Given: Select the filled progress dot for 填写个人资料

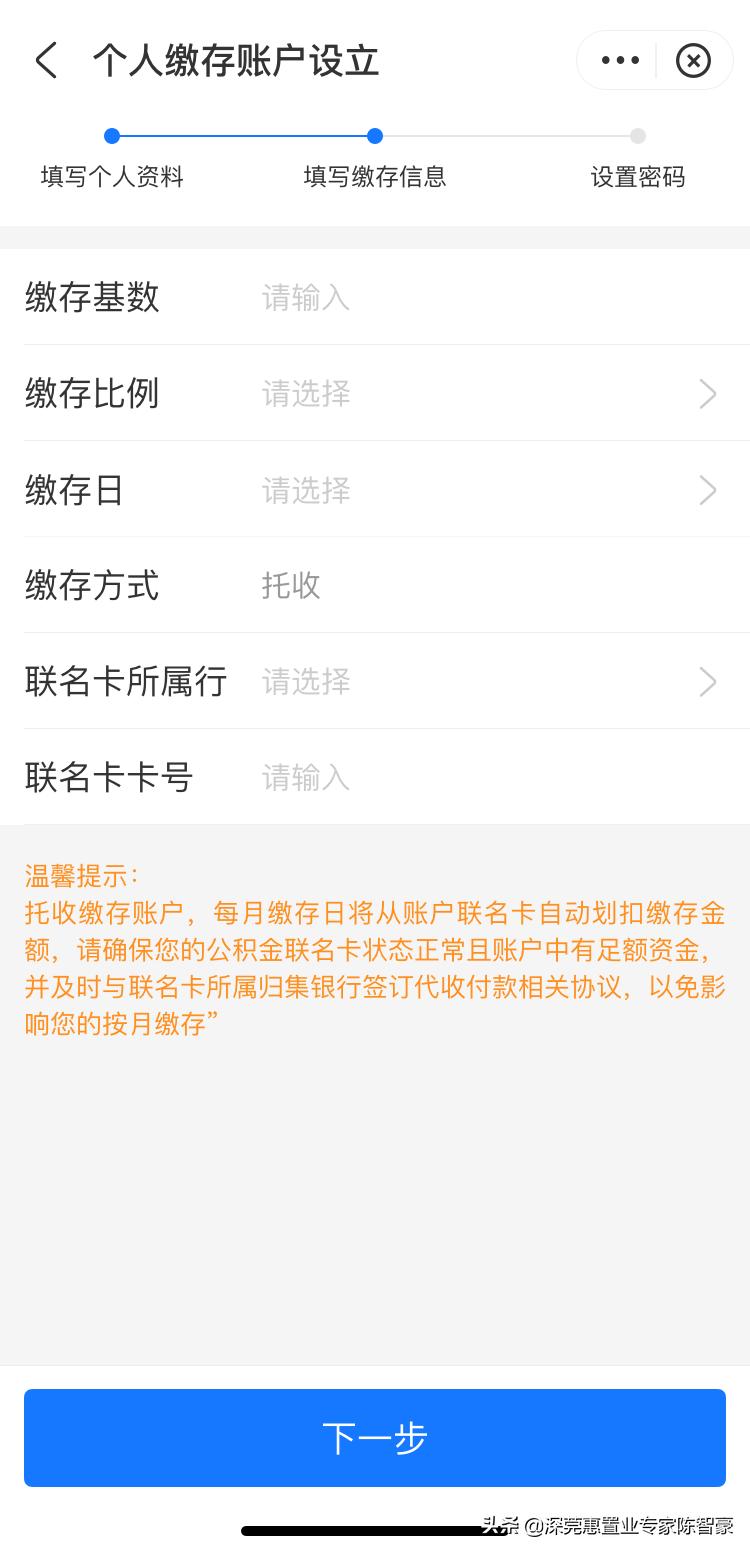Looking at the screenshot, I should pyautogui.click(x=111, y=136).
